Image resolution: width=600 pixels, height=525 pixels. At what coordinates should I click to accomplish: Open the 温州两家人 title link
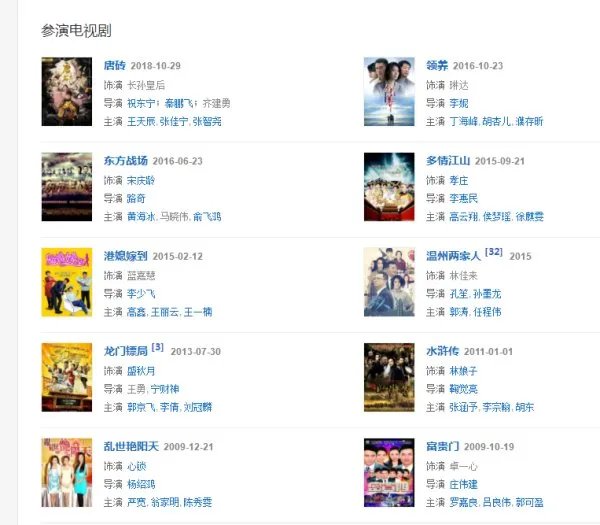(x=453, y=256)
